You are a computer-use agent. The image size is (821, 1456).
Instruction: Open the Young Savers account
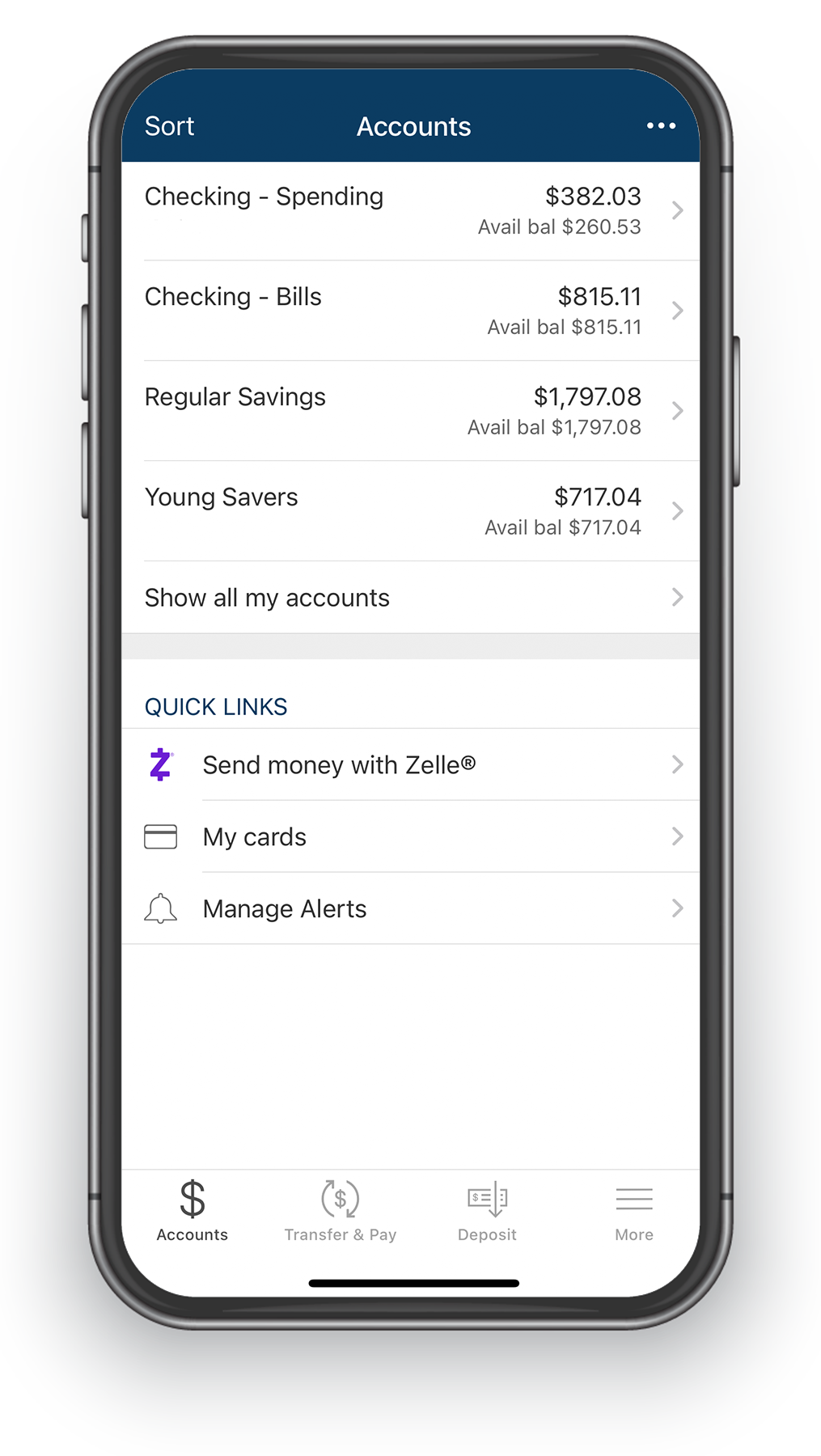(x=411, y=511)
